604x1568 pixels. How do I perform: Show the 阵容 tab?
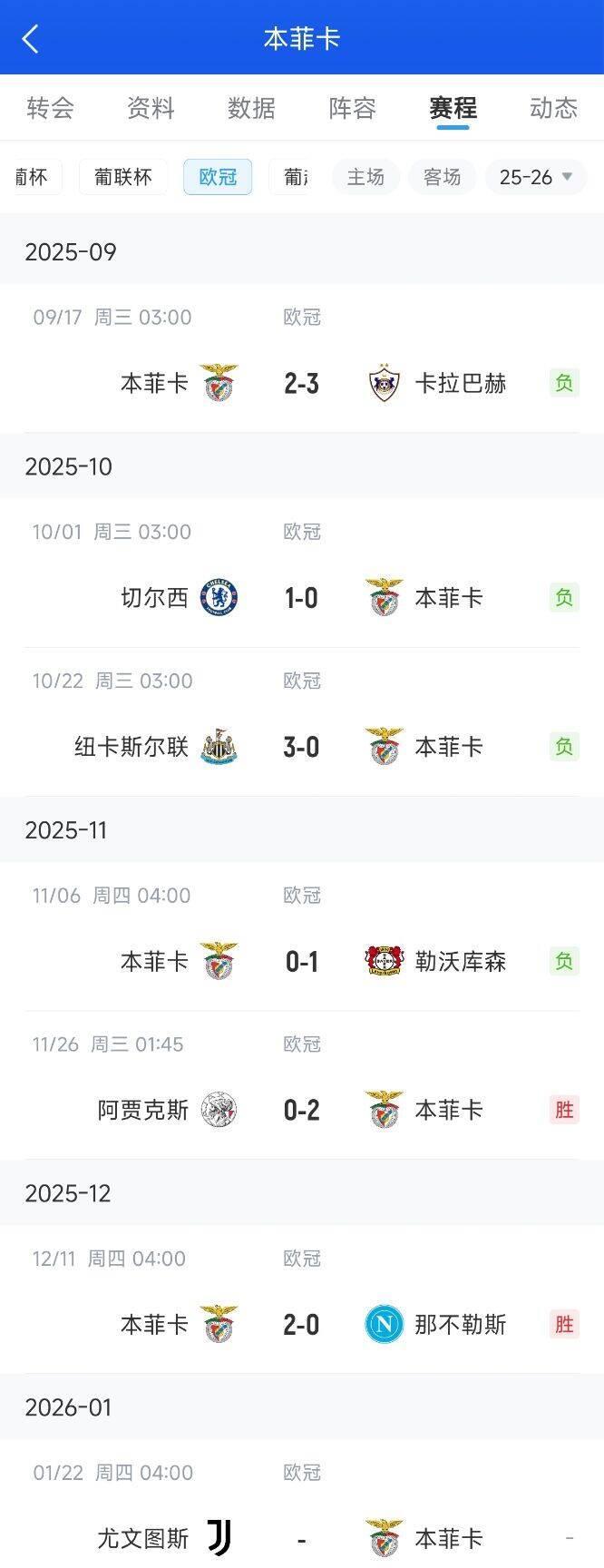352,108
